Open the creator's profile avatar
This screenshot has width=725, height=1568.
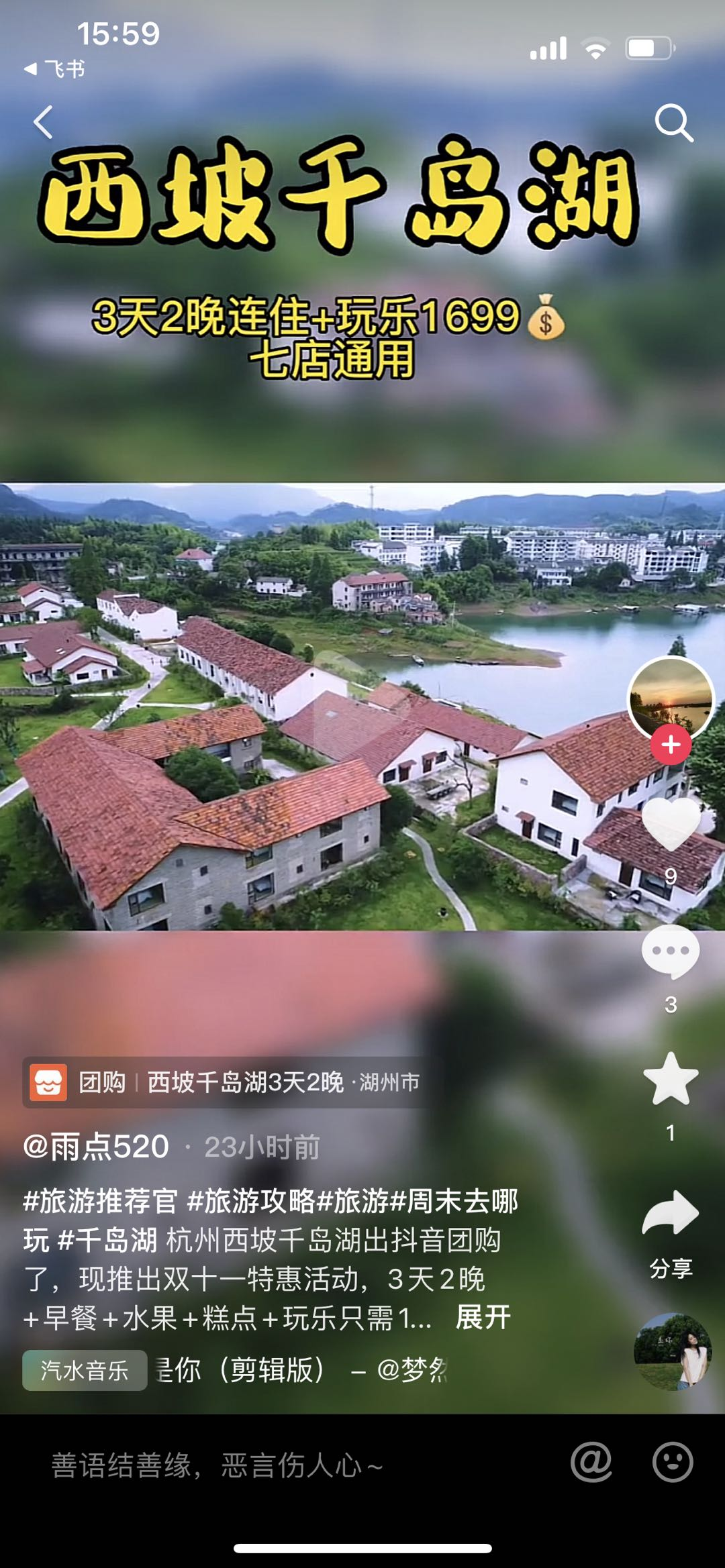670,698
